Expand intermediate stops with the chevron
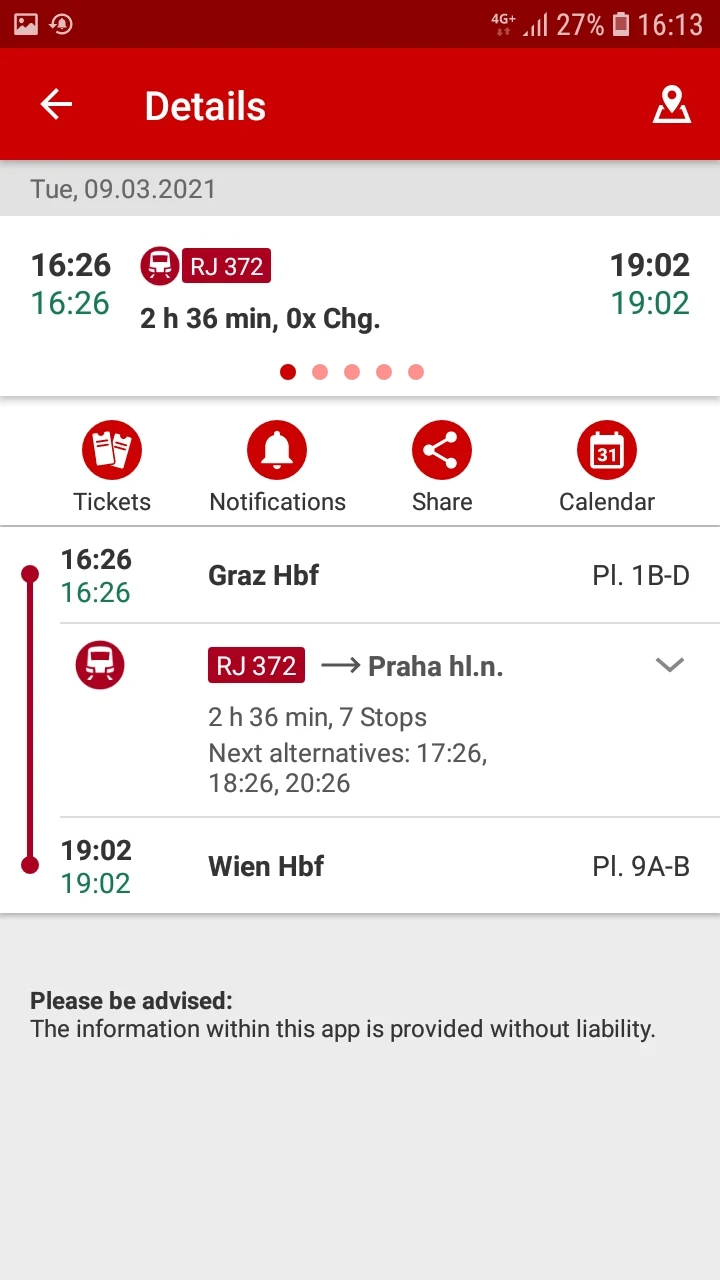720x1280 pixels. click(x=669, y=664)
